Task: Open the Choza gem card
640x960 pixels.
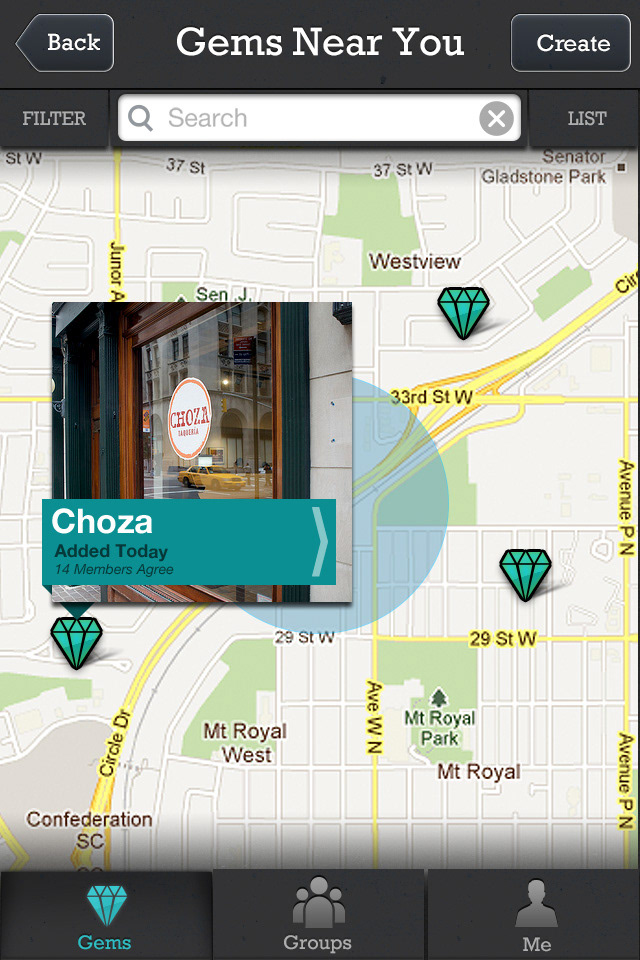Action: pos(189,542)
